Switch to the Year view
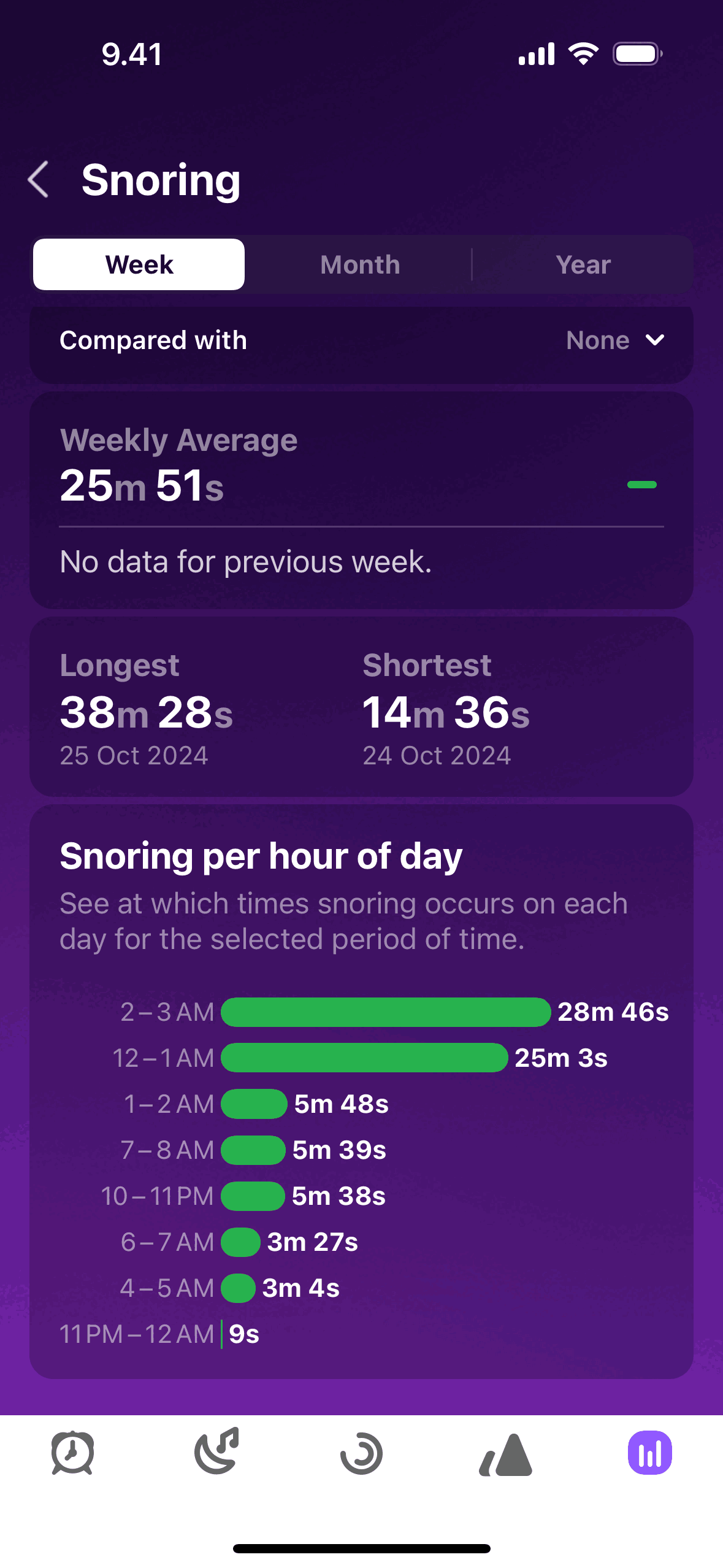Viewport: 723px width, 1568px height. click(x=583, y=264)
